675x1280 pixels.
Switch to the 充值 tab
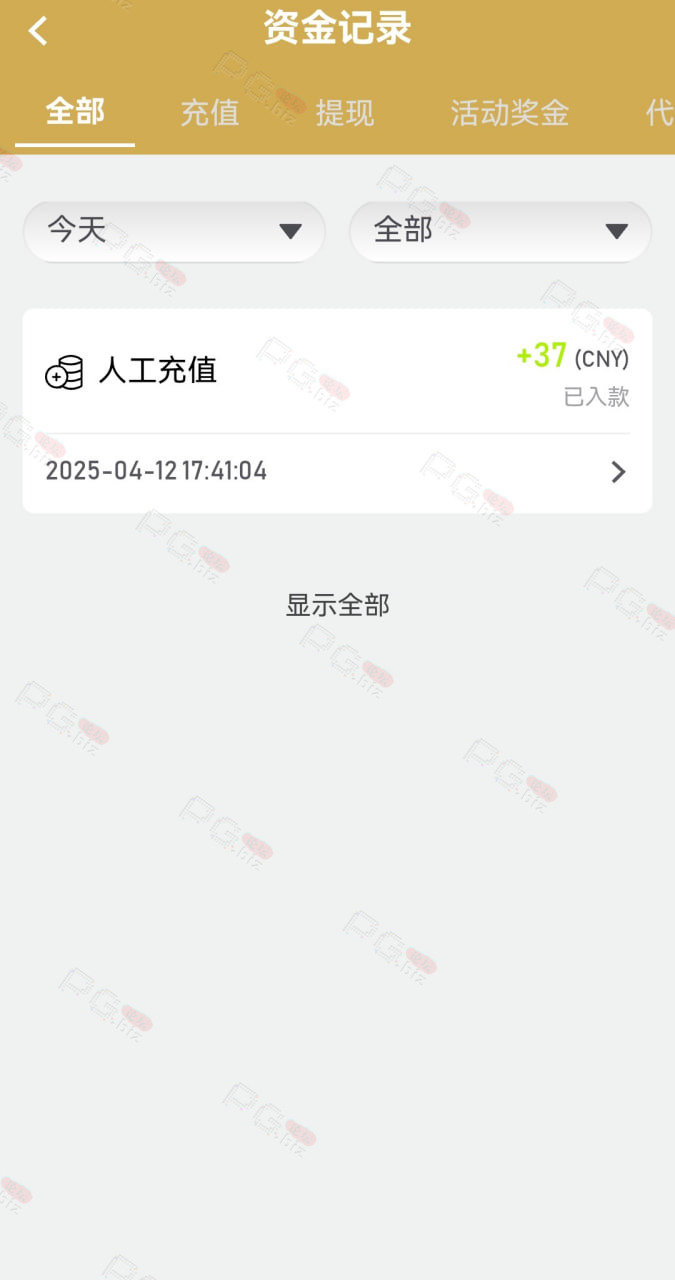point(209,113)
